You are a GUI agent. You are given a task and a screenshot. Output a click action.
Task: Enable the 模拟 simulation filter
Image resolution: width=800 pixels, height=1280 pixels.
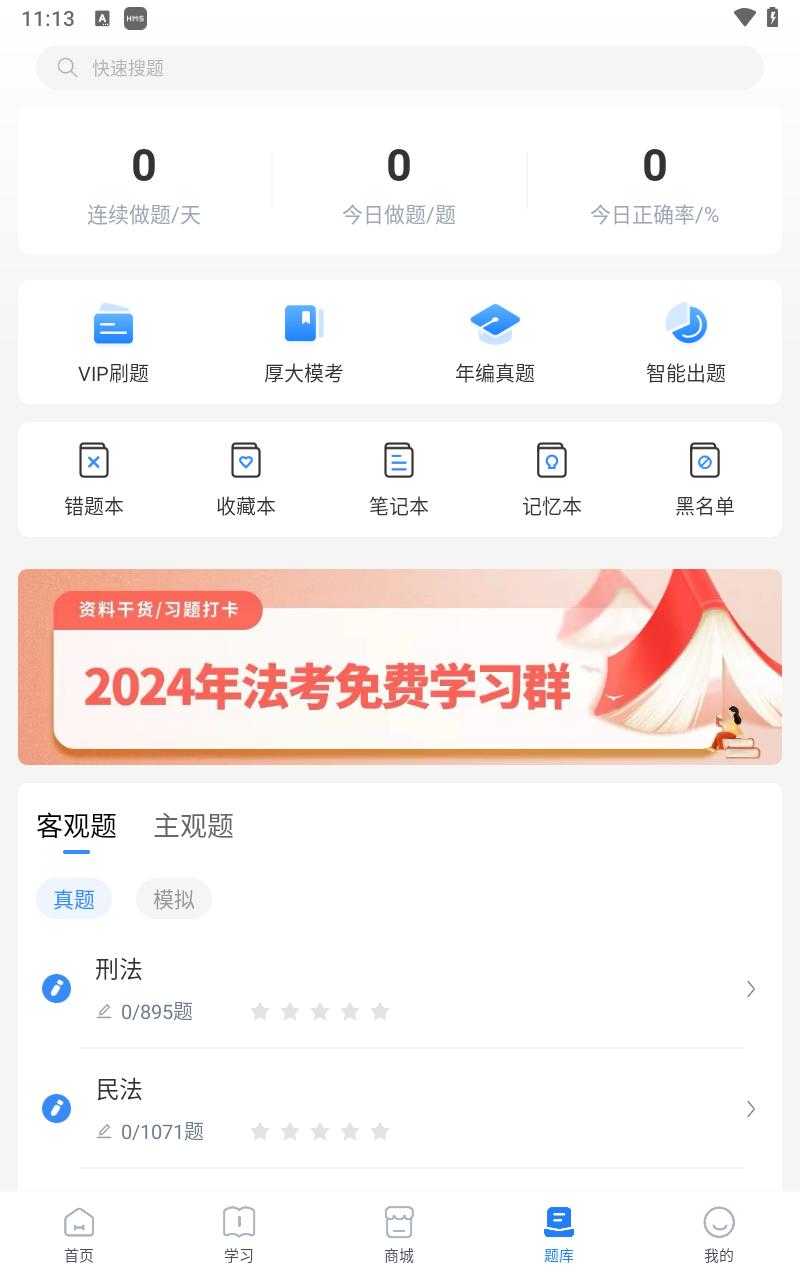[173, 898]
